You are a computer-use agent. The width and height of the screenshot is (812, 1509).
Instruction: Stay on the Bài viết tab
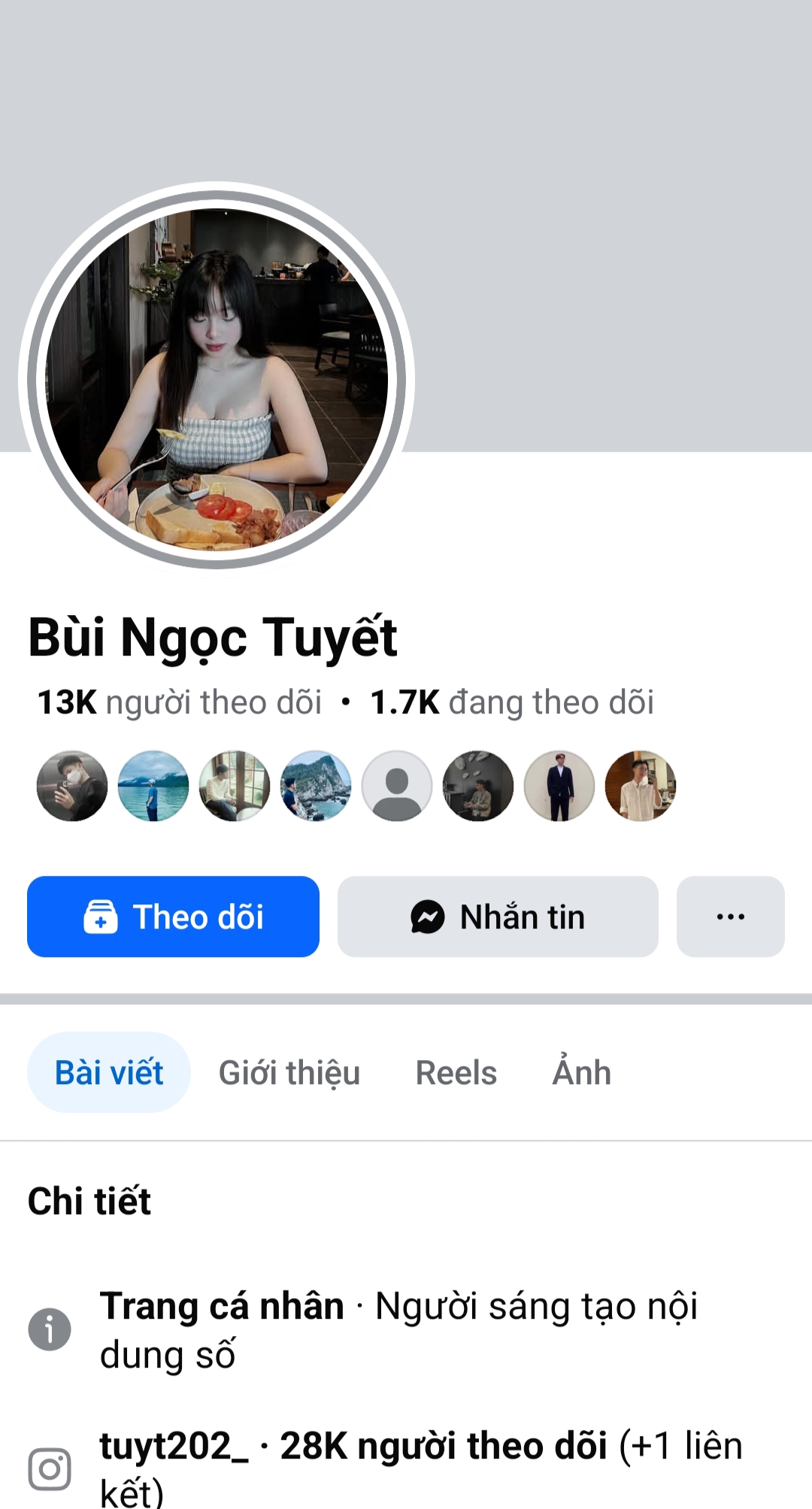tap(108, 1071)
